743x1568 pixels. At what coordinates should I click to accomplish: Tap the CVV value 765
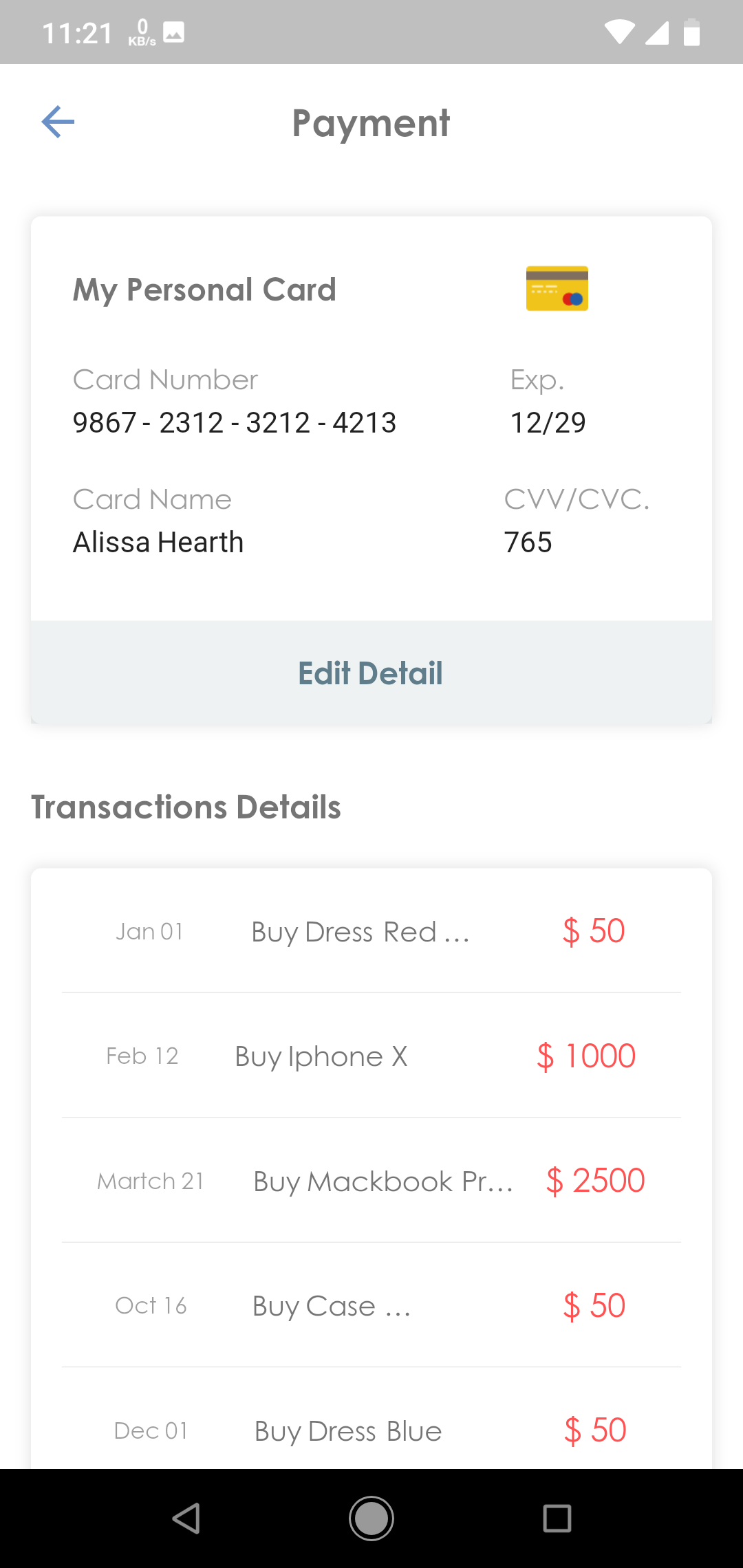pyautogui.click(x=528, y=542)
